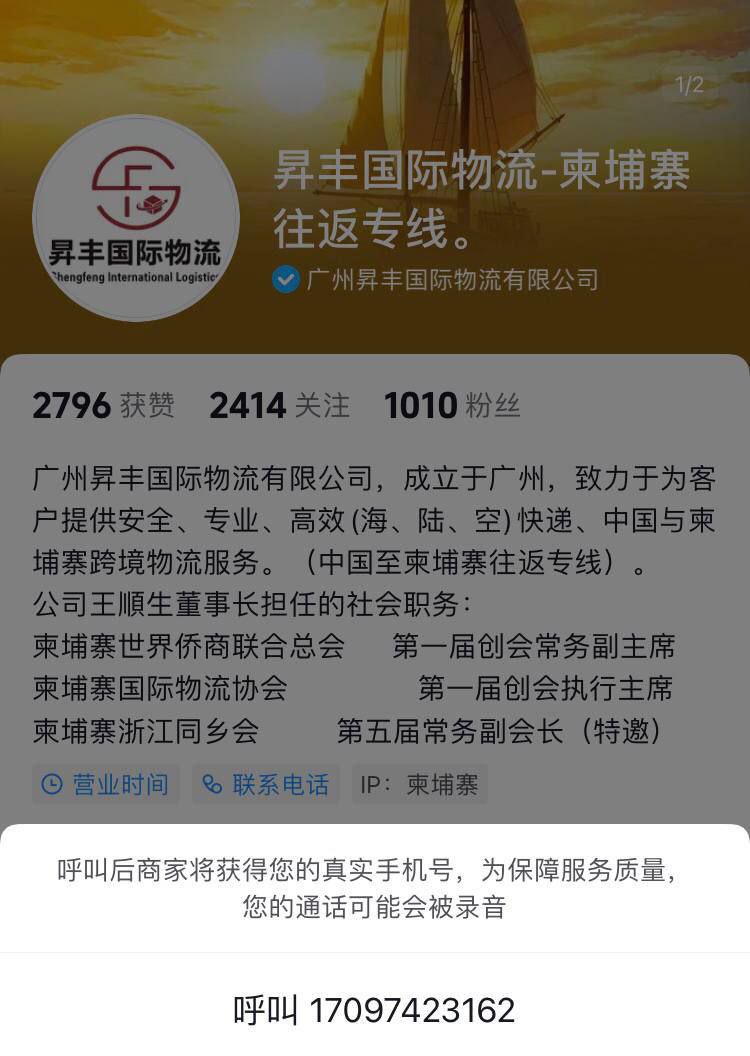750x1056 pixels.
Task: Tap the 联系电话 contact phone chip
Action: click(x=266, y=784)
